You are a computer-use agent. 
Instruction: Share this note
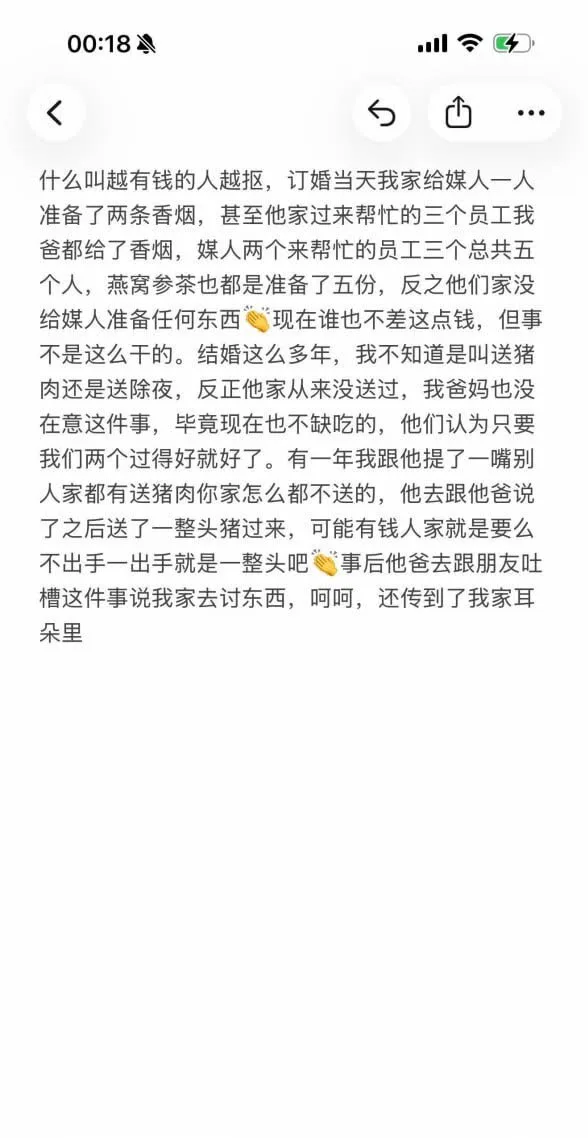(x=458, y=112)
